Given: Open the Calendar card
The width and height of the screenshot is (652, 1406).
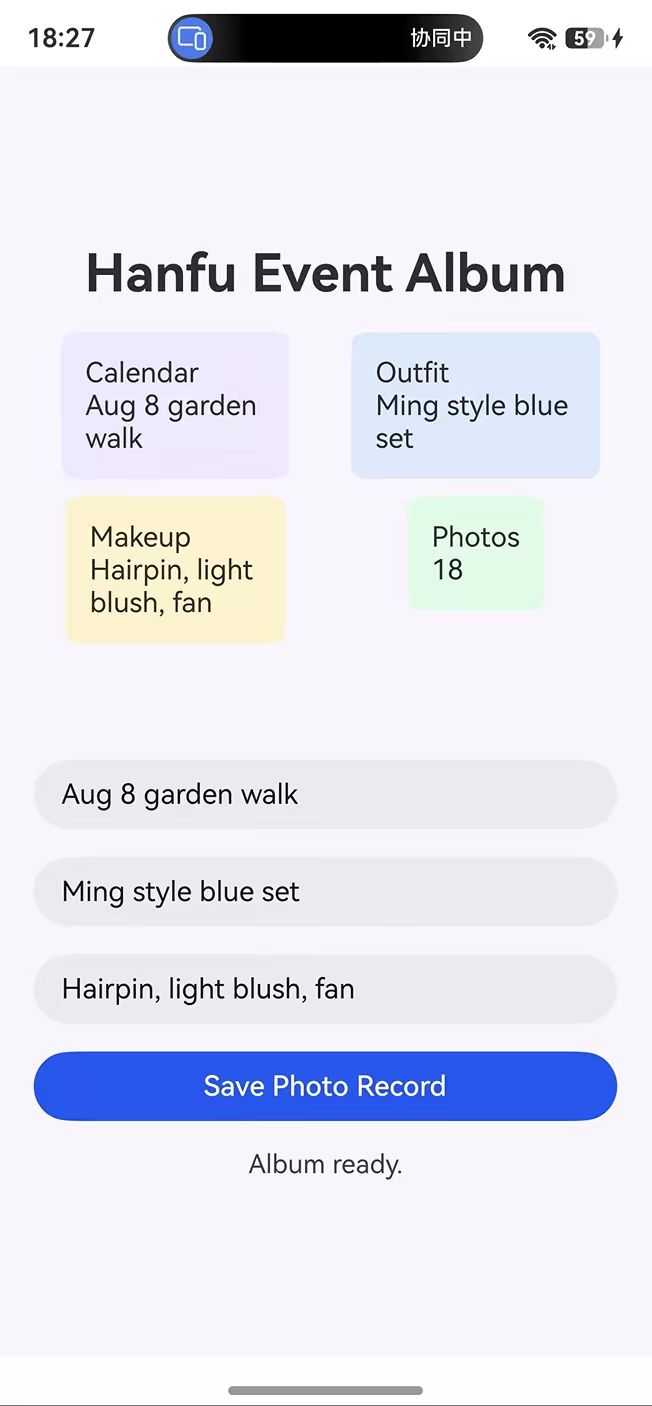Looking at the screenshot, I should pos(175,405).
